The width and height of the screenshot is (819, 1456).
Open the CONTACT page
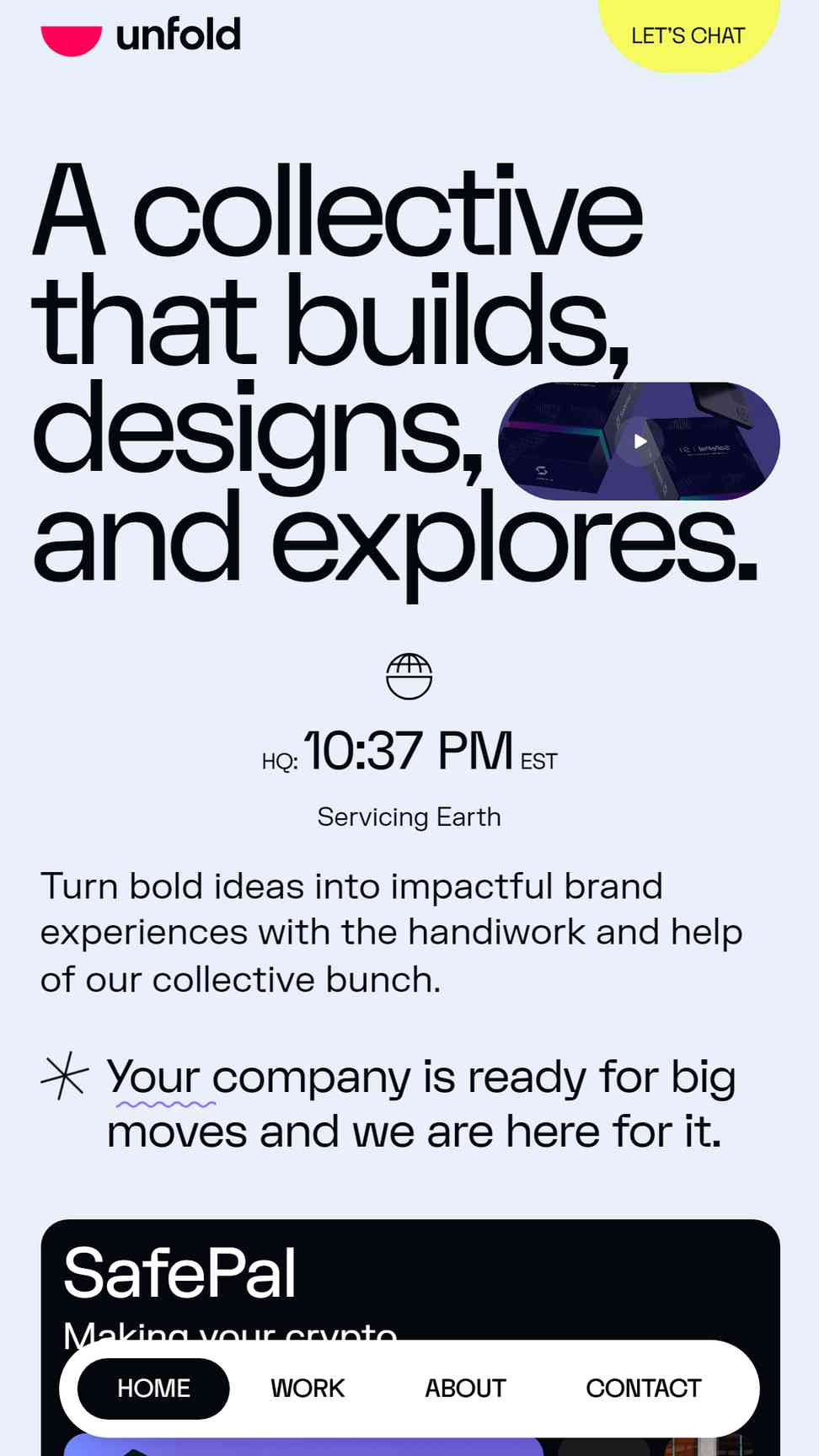(643, 1388)
